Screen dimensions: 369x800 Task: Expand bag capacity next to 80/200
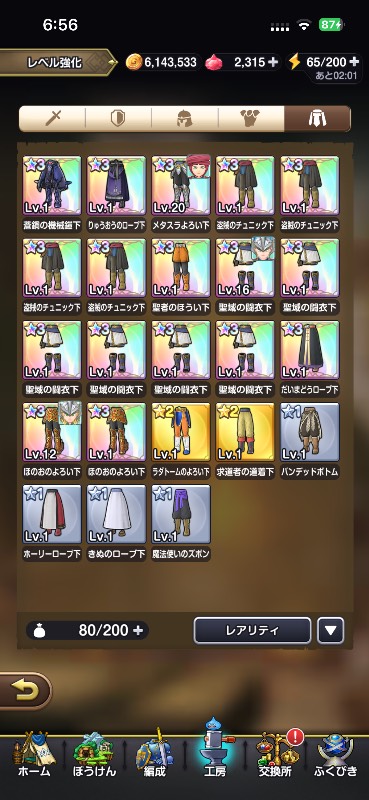(x=138, y=630)
